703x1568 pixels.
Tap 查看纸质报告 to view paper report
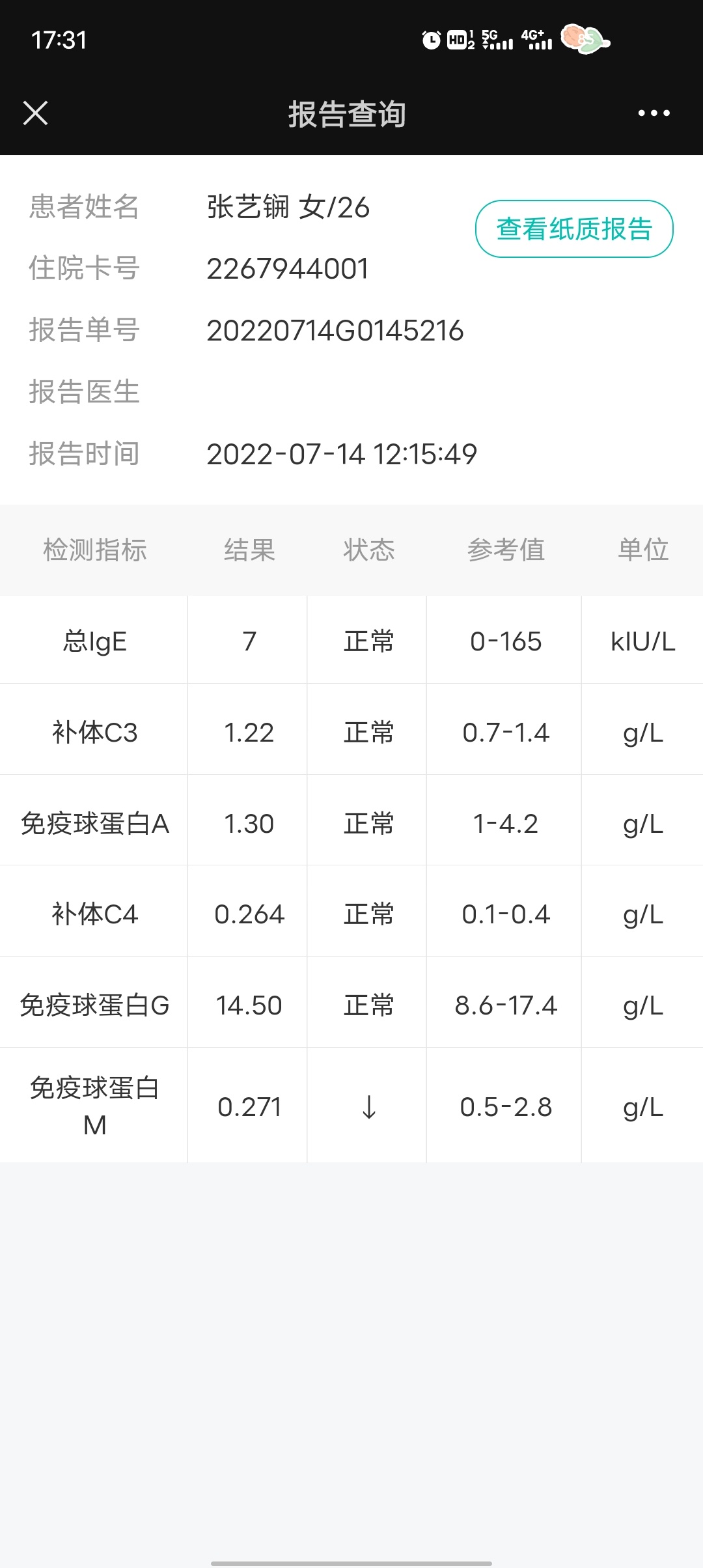[x=574, y=229]
